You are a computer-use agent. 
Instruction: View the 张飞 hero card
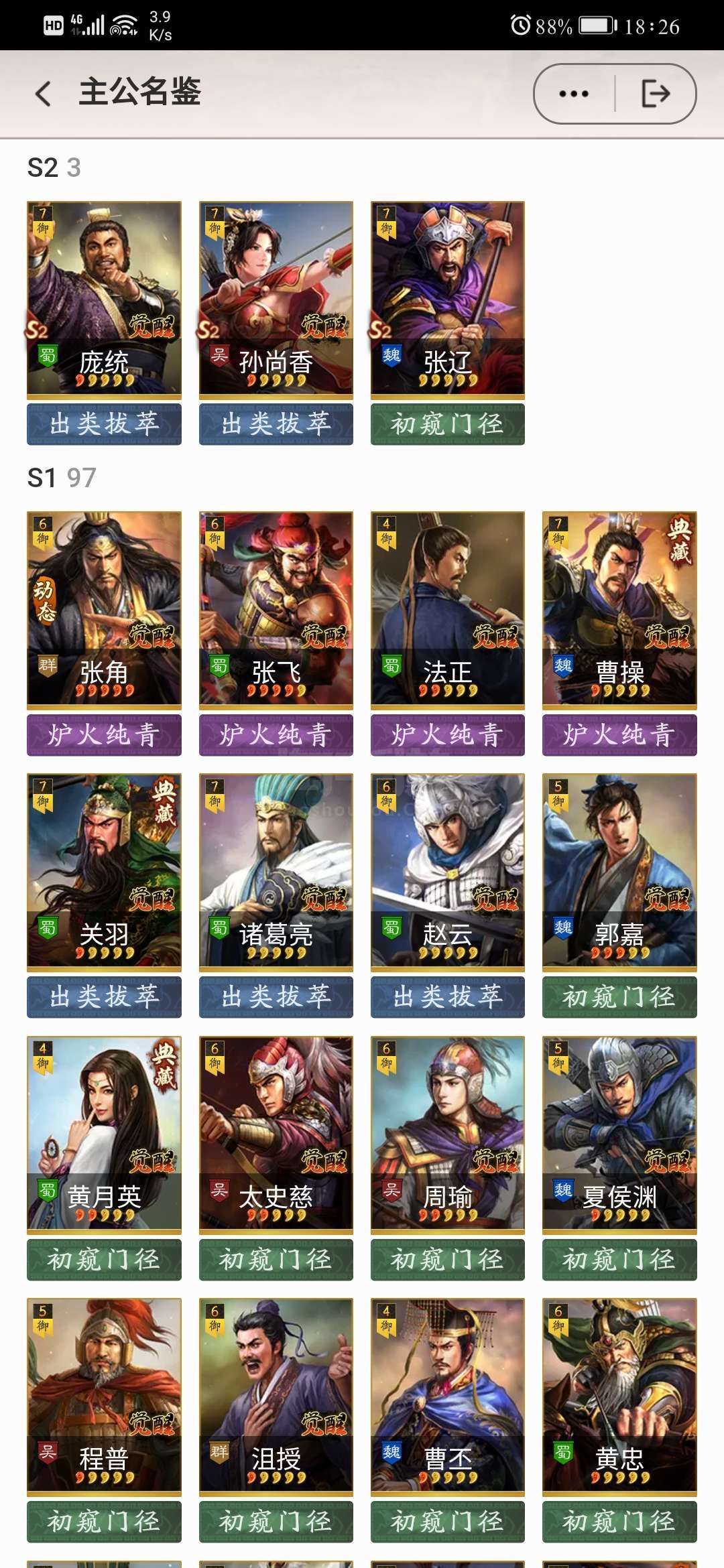click(x=276, y=610)
